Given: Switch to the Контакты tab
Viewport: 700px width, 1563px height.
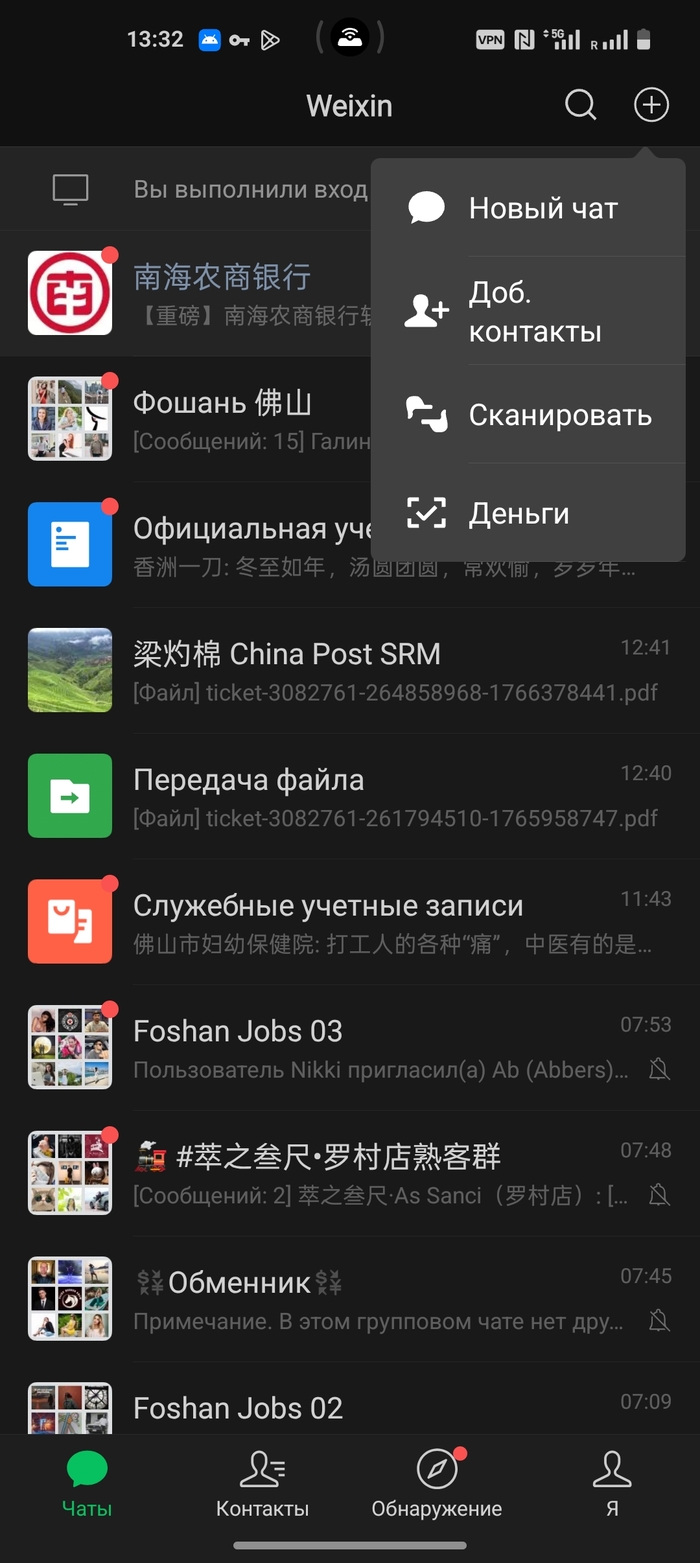Looking at the screenshot, I should [262, 1486].
